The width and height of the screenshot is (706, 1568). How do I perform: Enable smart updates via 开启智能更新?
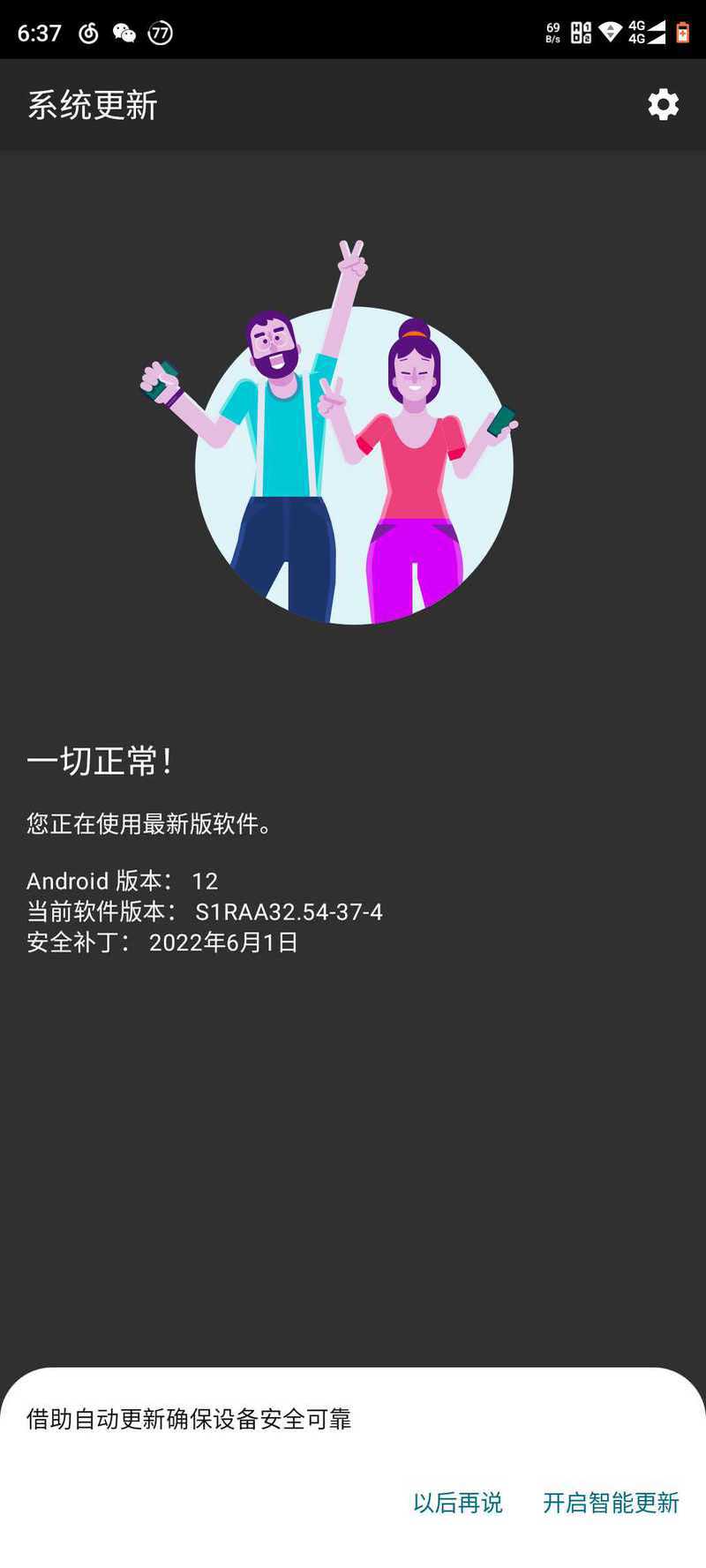(611, 1503)
